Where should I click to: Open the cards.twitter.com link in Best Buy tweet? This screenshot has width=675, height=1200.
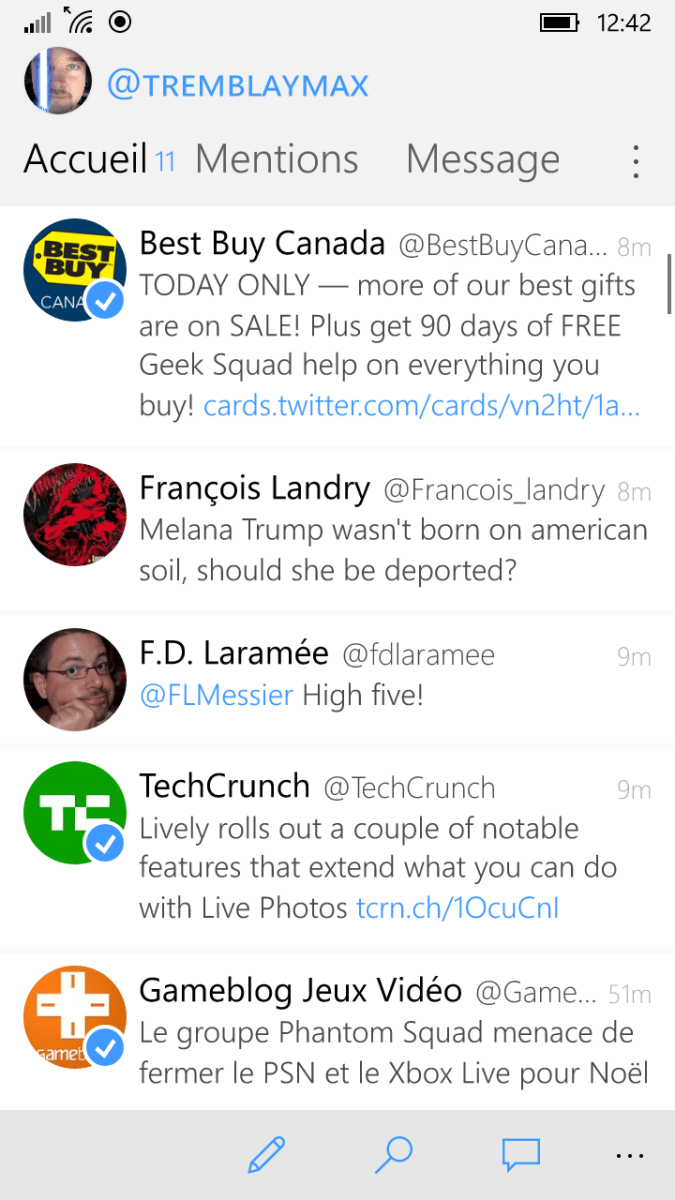421,407
